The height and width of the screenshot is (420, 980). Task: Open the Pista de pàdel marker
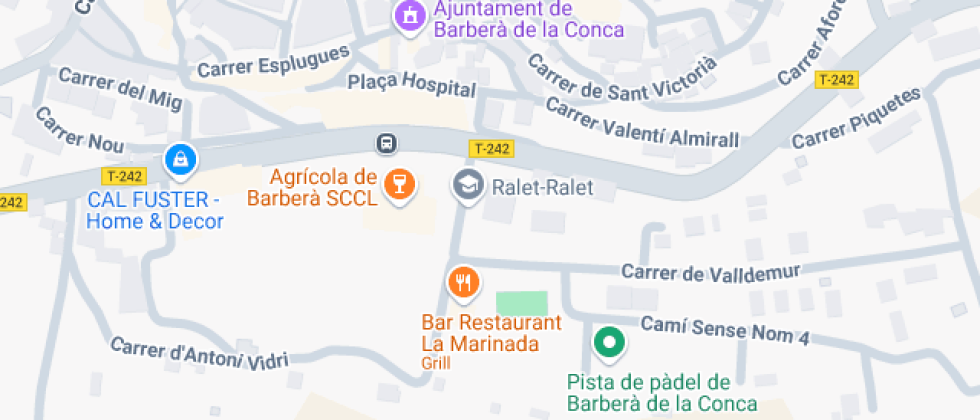[608, 343]
